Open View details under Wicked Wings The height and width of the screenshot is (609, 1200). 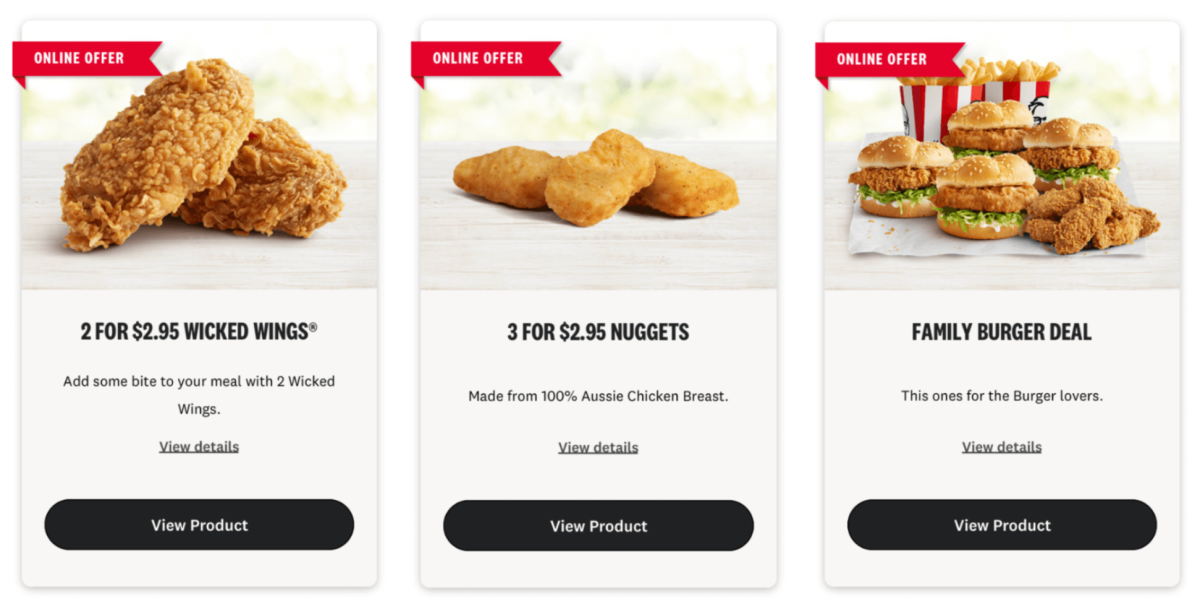point(199,447)
